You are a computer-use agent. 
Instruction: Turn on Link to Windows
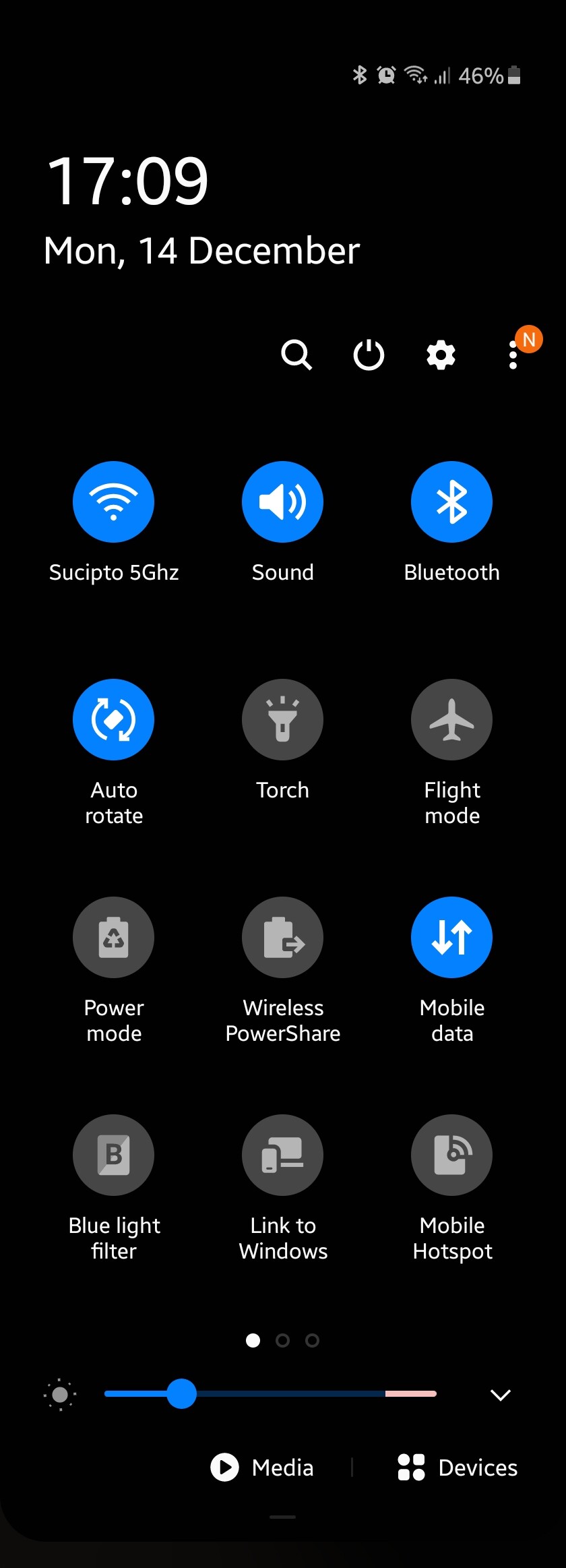(282, 1155)
